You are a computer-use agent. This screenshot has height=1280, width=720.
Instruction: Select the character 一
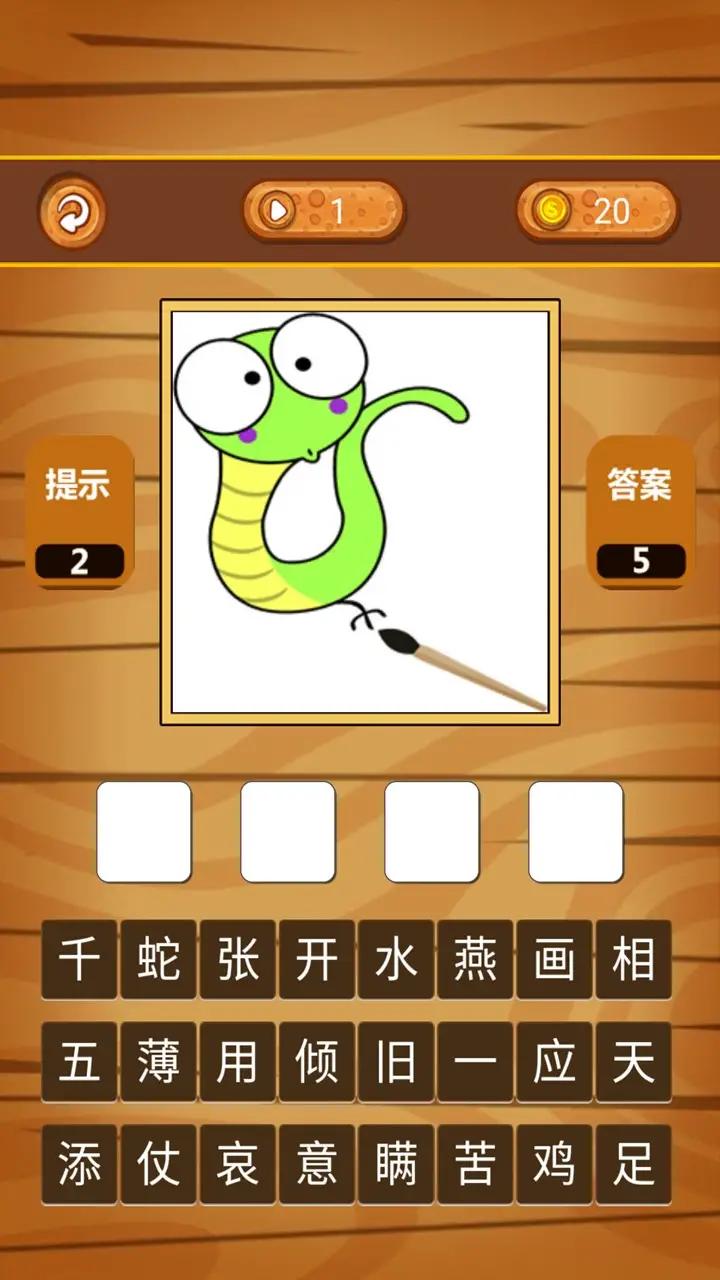coord(475,1062)
